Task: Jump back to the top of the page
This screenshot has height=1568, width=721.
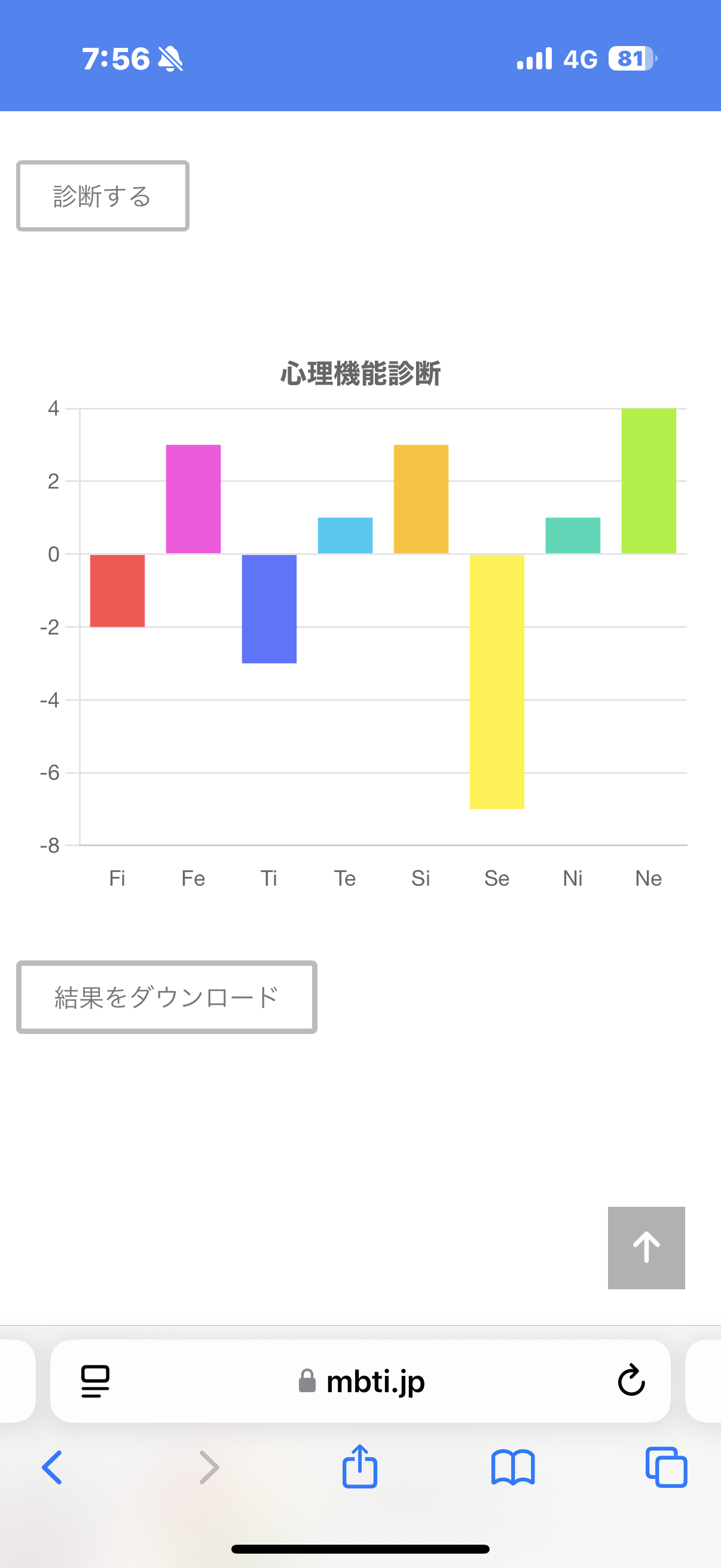Action: (x=646, y=1248)
